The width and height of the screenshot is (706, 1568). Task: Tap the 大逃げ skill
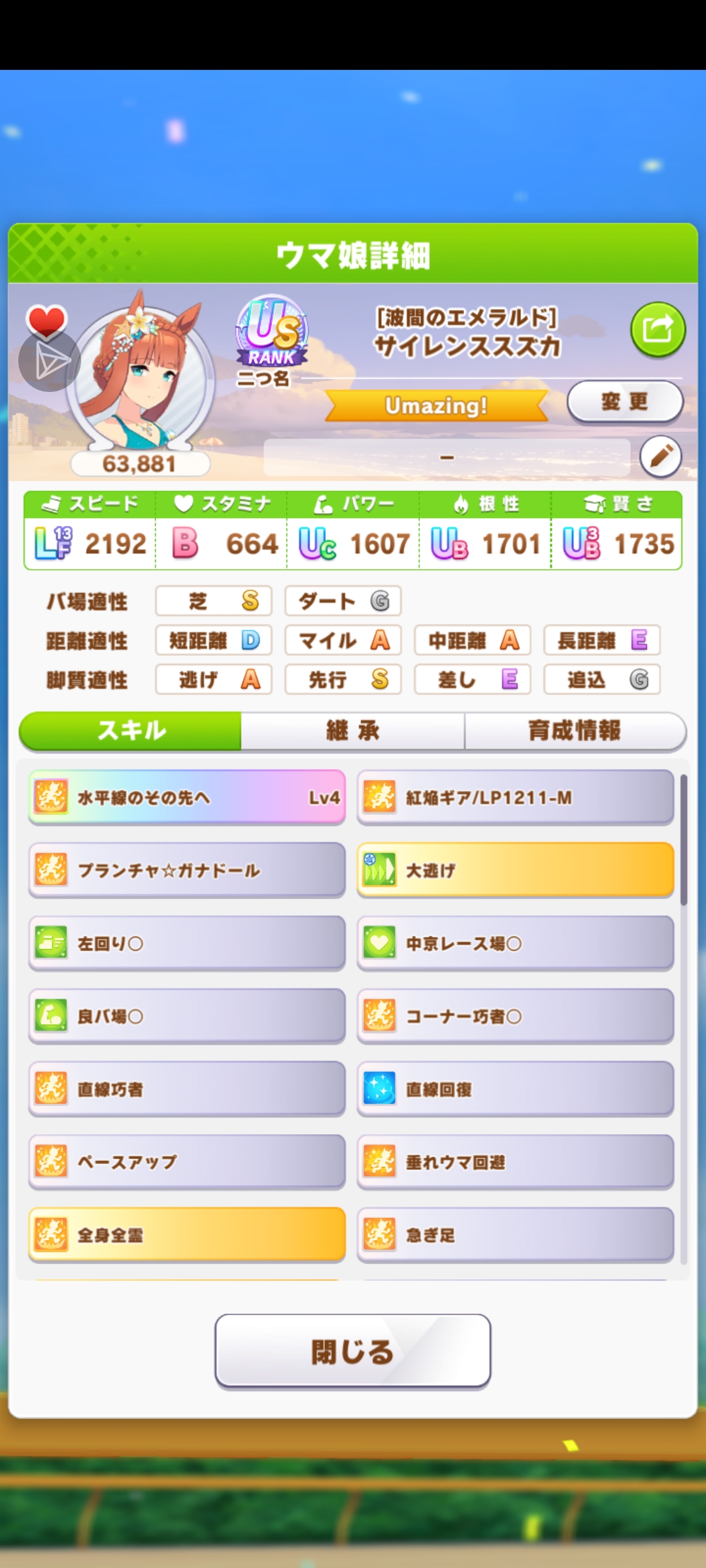pyautogui.click(x=515, y=870)
